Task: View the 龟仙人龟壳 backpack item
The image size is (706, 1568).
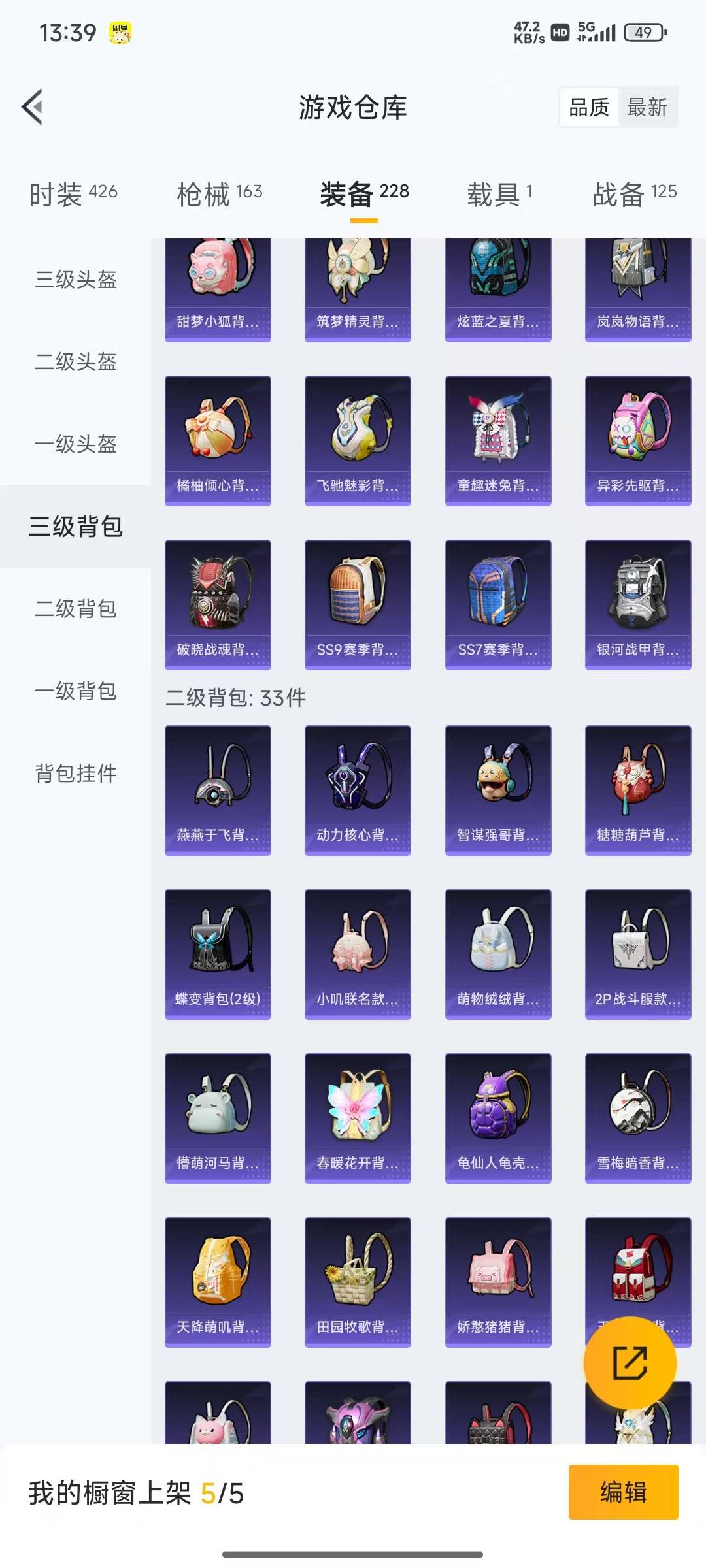Action: click(x=498, y=1117)
